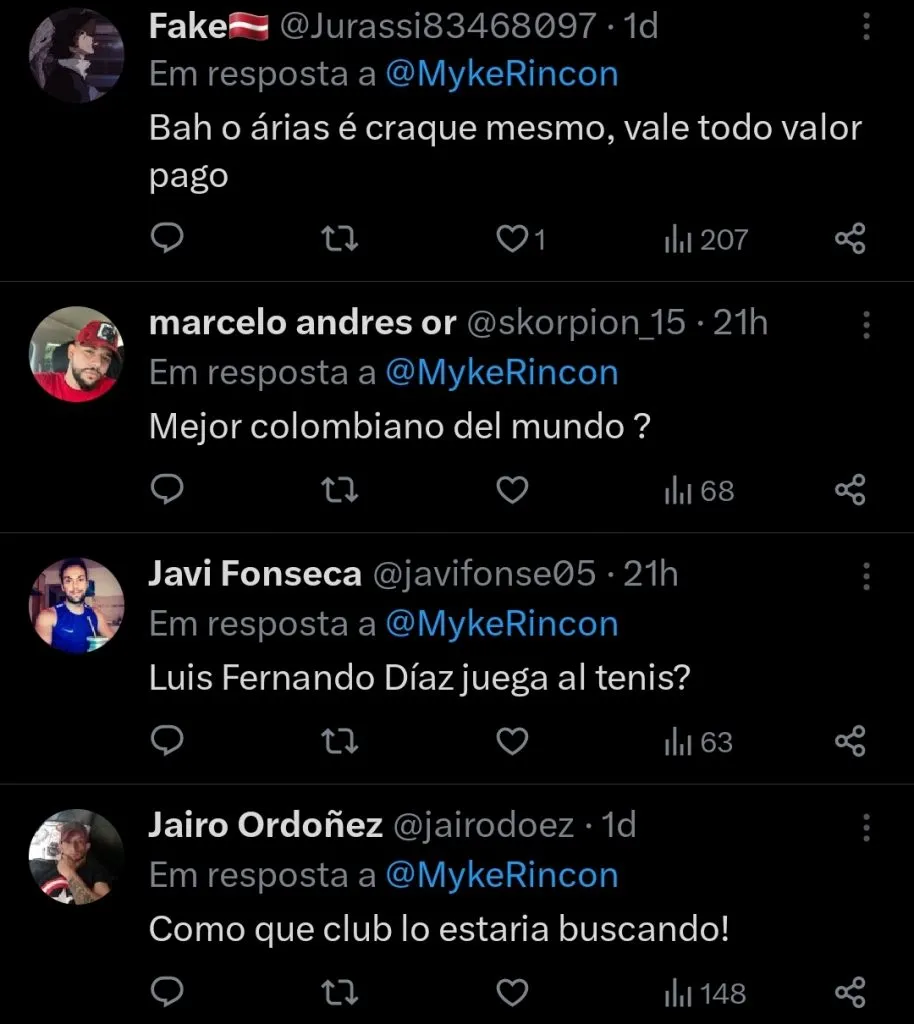Expand the three-dot menu on Jairo Ordoñez's tweet

pos(866,828)
